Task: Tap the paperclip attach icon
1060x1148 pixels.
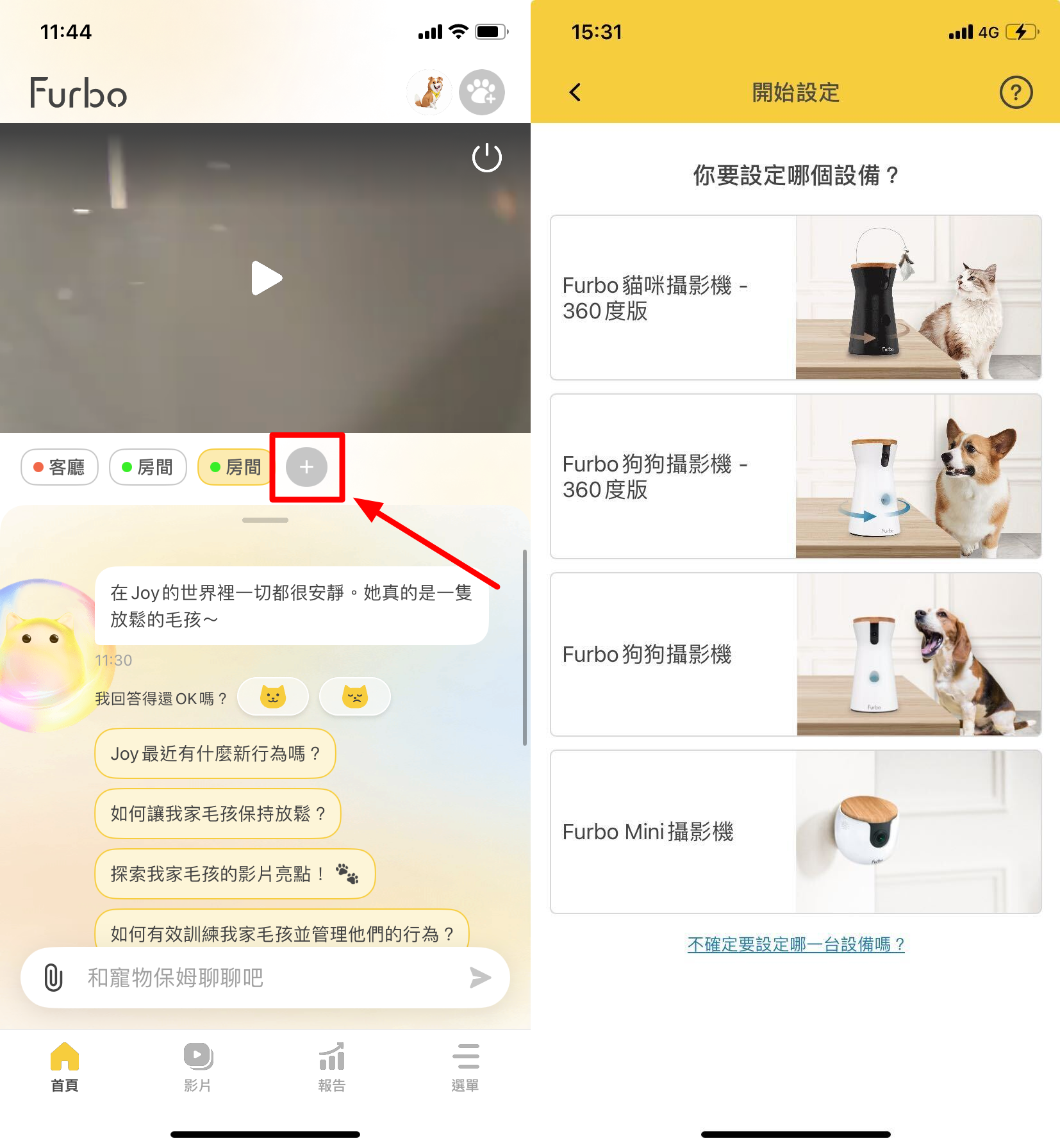Action: coord(53,978)
